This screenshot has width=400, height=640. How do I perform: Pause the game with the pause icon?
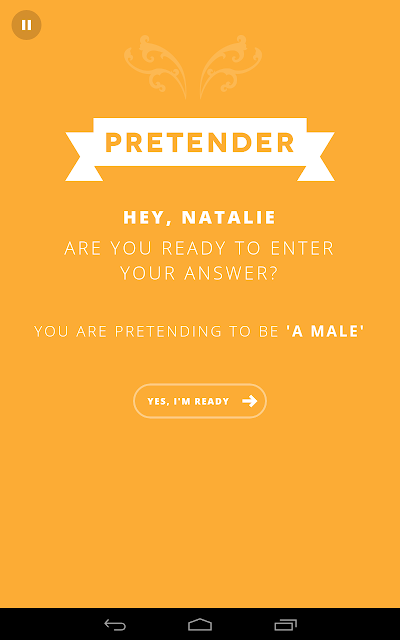pyautogui.click(x=27, y=25)
